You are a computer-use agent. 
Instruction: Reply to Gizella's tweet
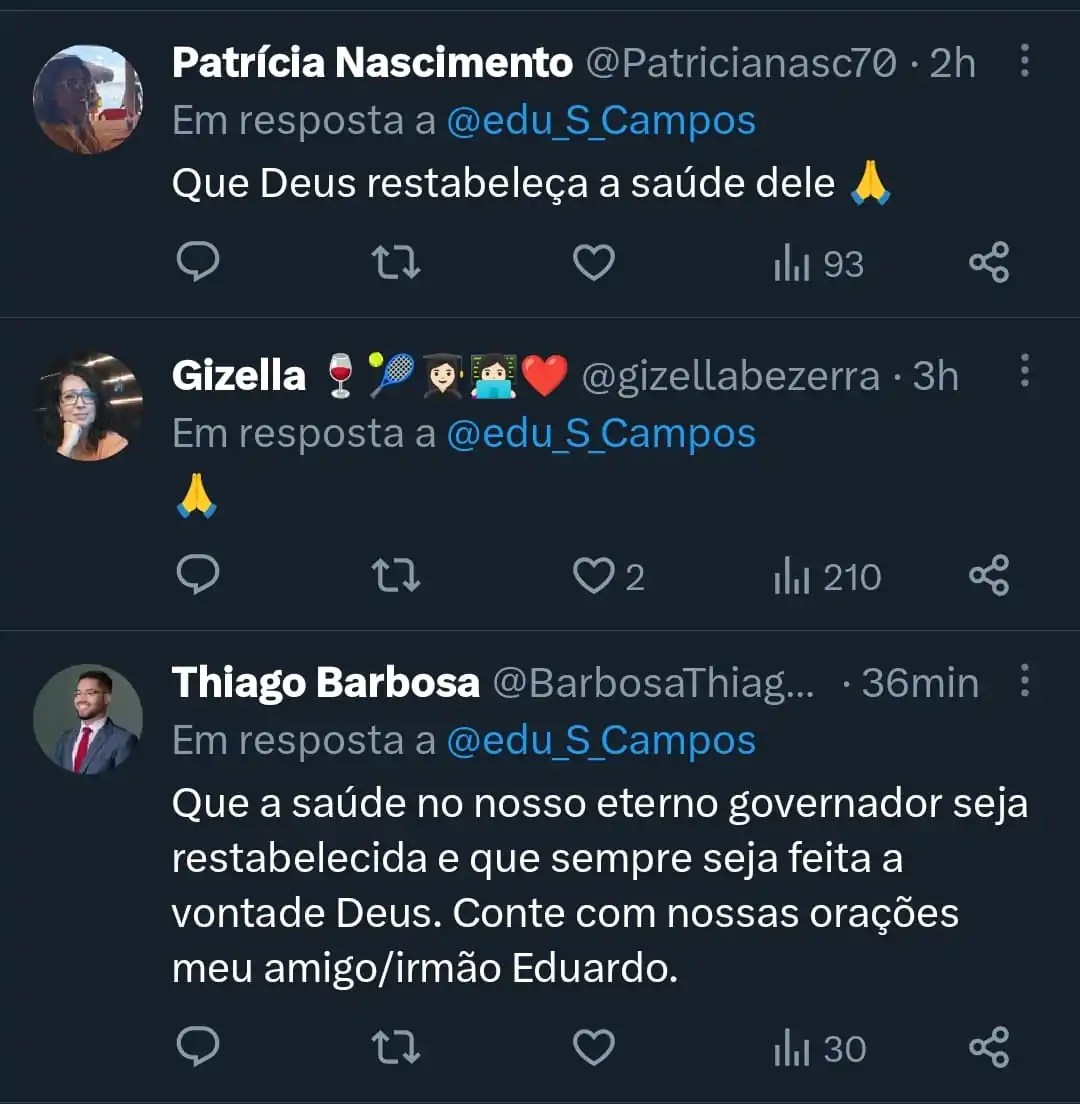(198, 576)
